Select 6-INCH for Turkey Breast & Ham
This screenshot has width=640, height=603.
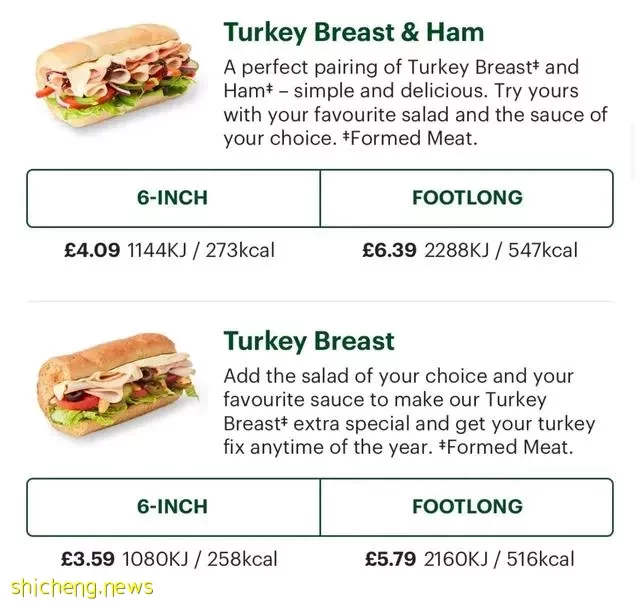coord(173,198)
